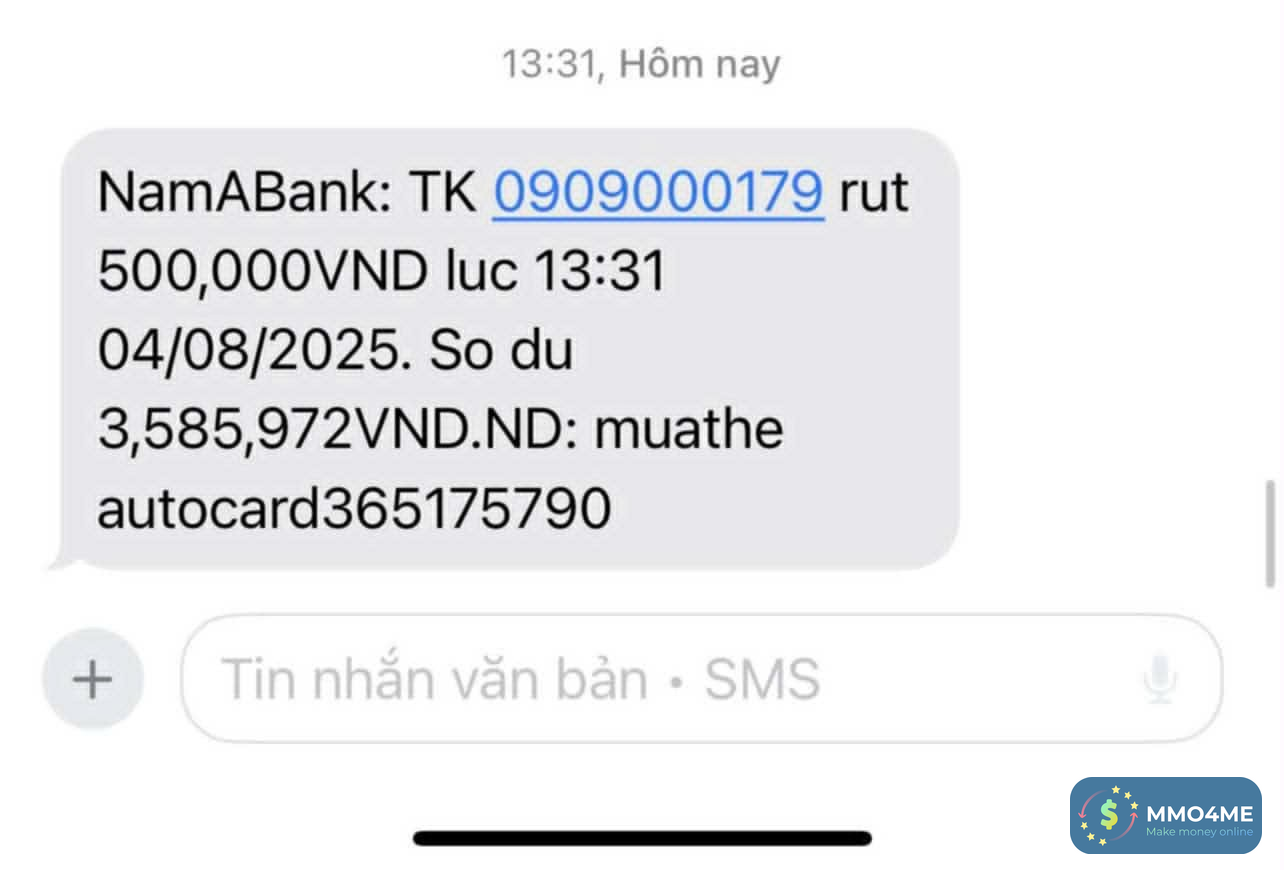1284x870 pixels.
Task: Tap the linked number 0909000179
Action: coord(658,191)
